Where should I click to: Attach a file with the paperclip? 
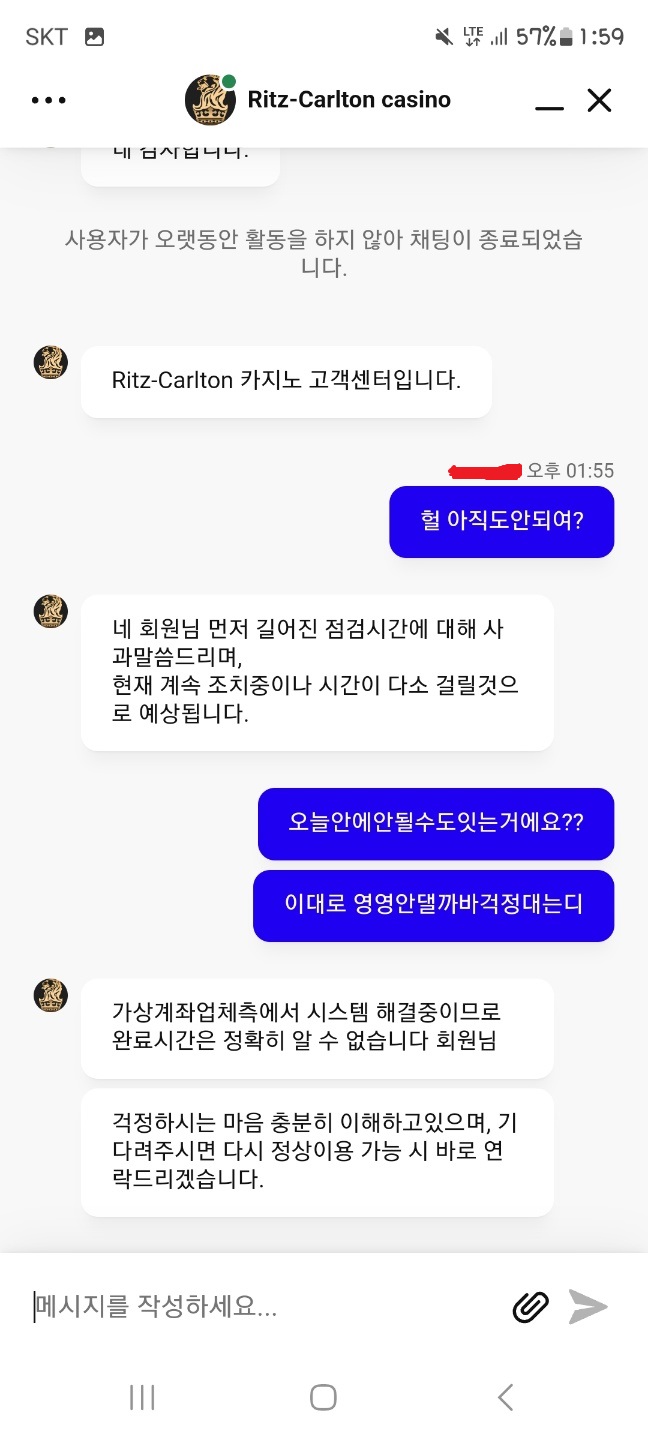pos(531,1306)
